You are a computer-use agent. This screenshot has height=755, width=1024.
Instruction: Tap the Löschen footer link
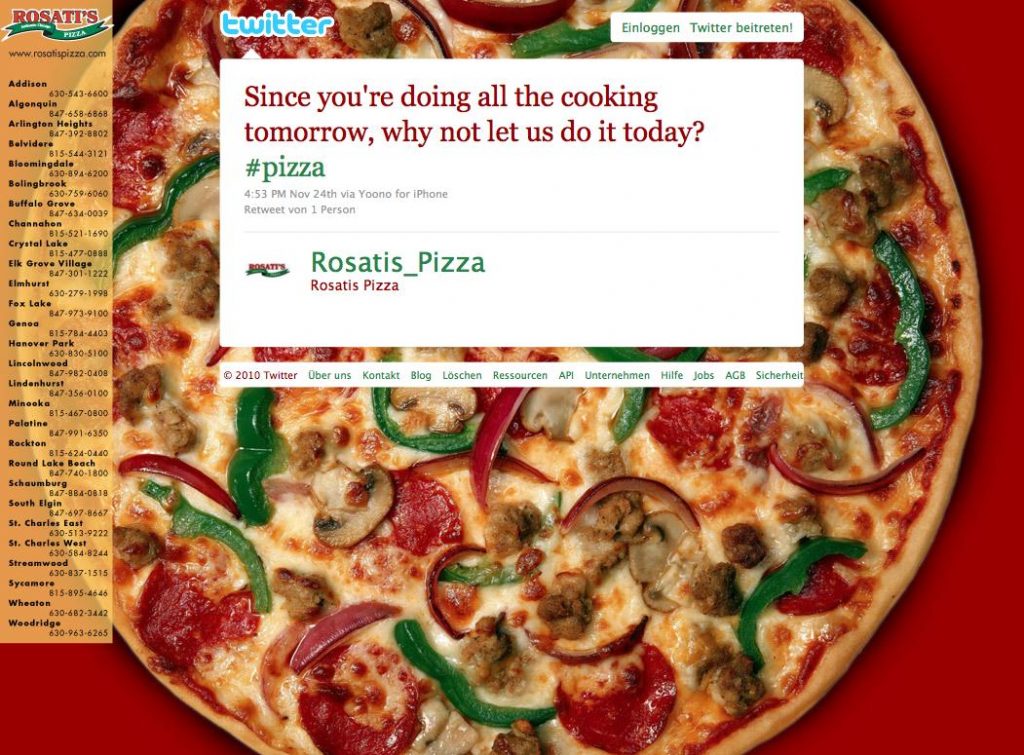[x=462, y=376]
